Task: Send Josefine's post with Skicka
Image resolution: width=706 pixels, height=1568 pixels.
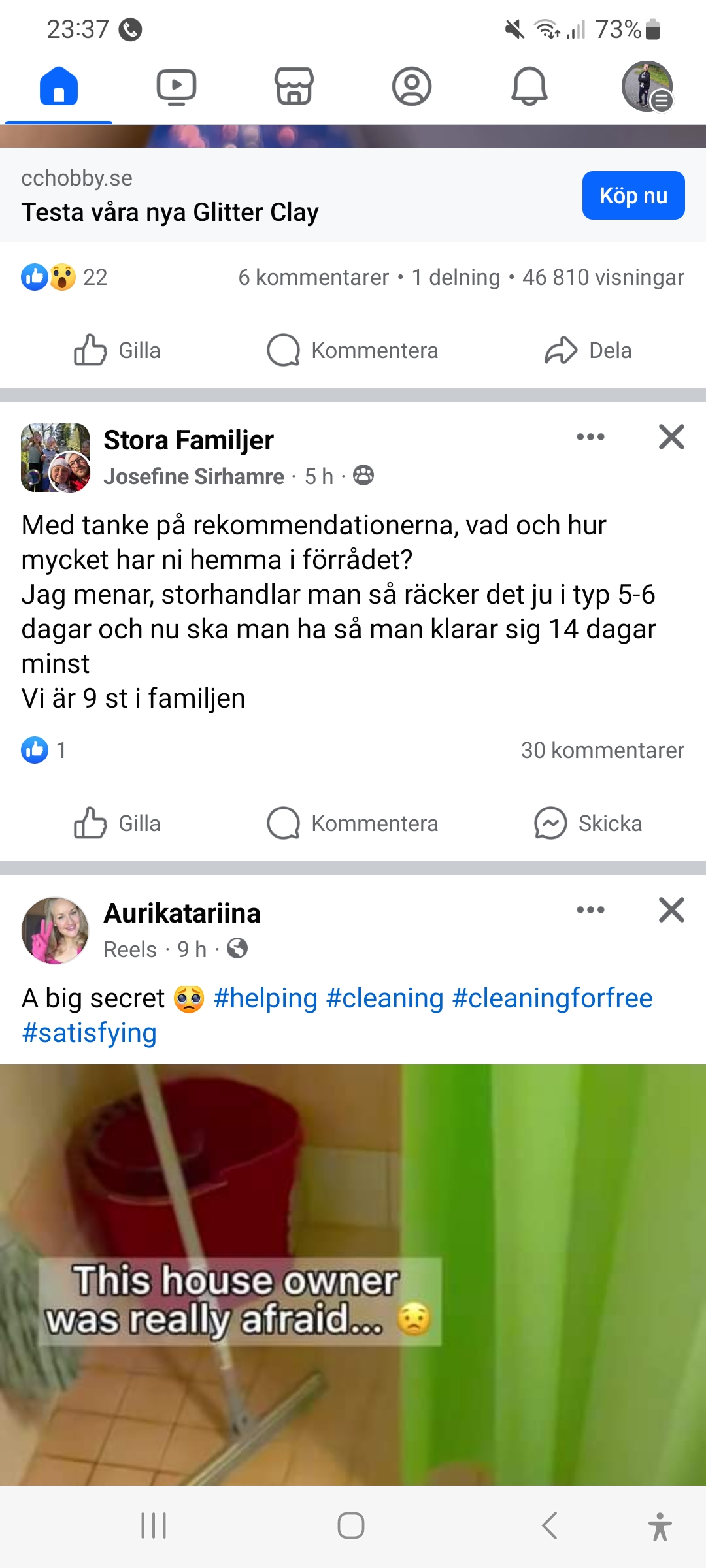Action: coord(588,823)
